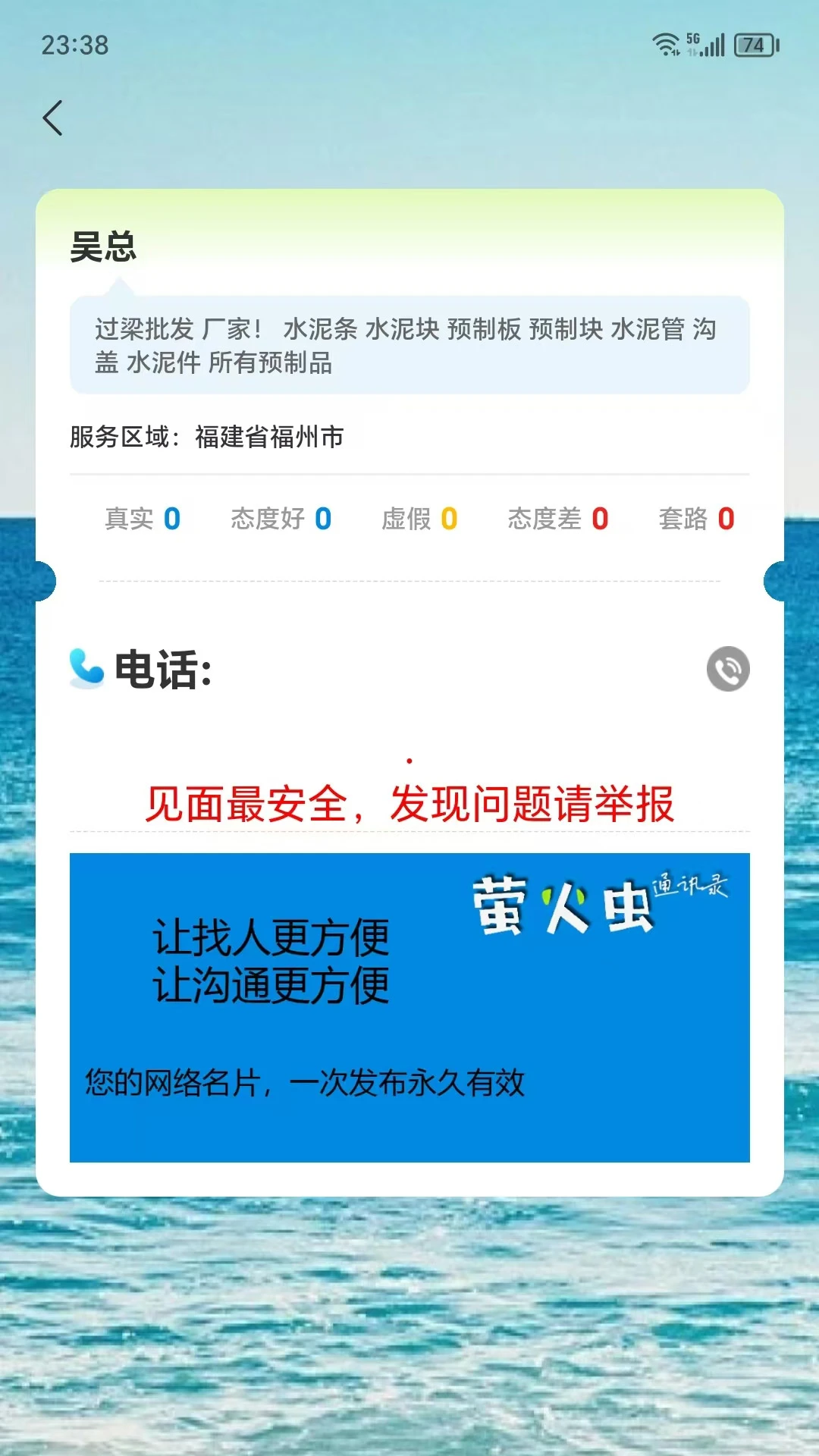Mark this card as 虚假
The image size is (819, 1456).
pos(419,519)
